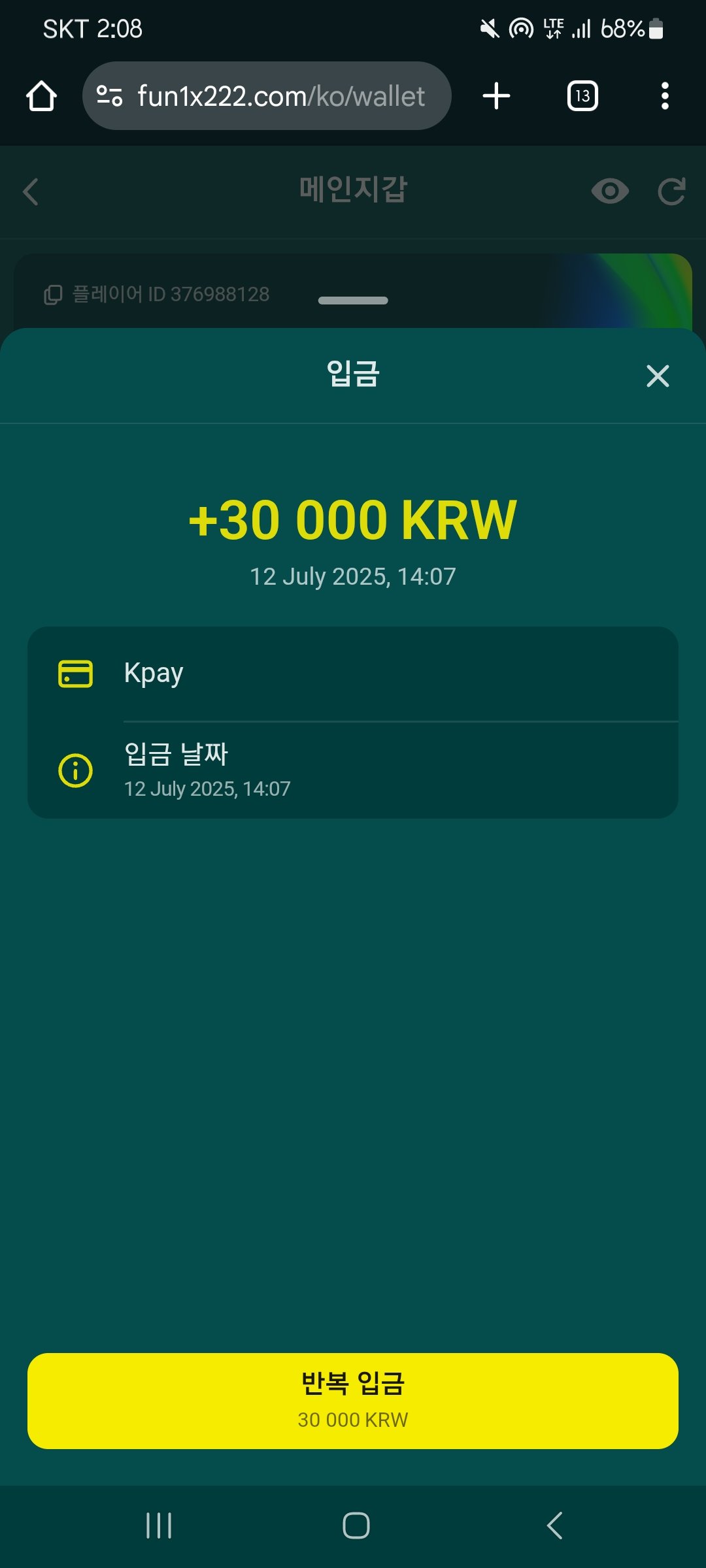706x1568 pixels.
Task: Open the browser overflow menu
Action: 665,96
